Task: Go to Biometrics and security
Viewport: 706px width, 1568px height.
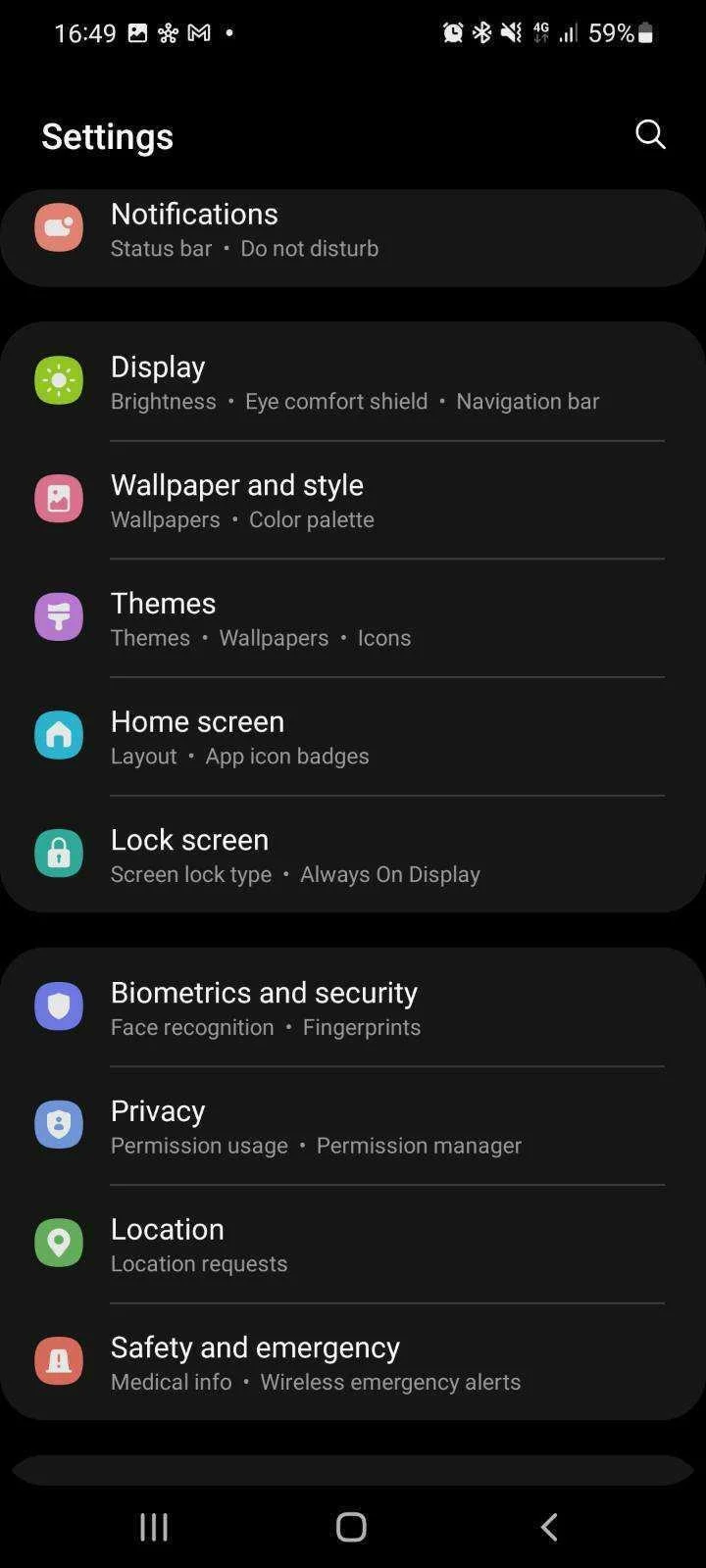Action: click(353, 1007)
